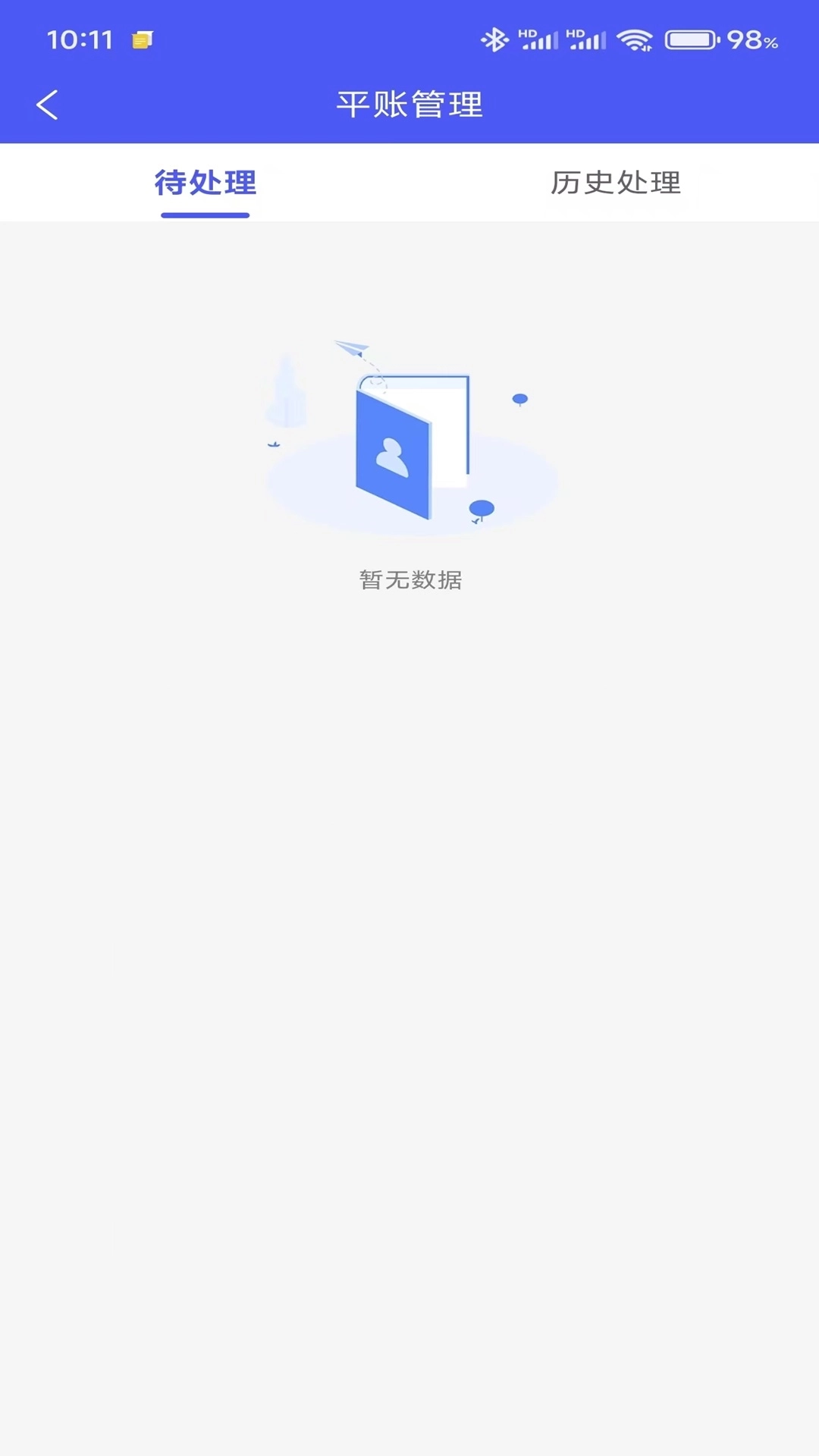This screenshot has height=1456, width=819.
Task: Tap the 平账管理 title text
Action: 409,105
